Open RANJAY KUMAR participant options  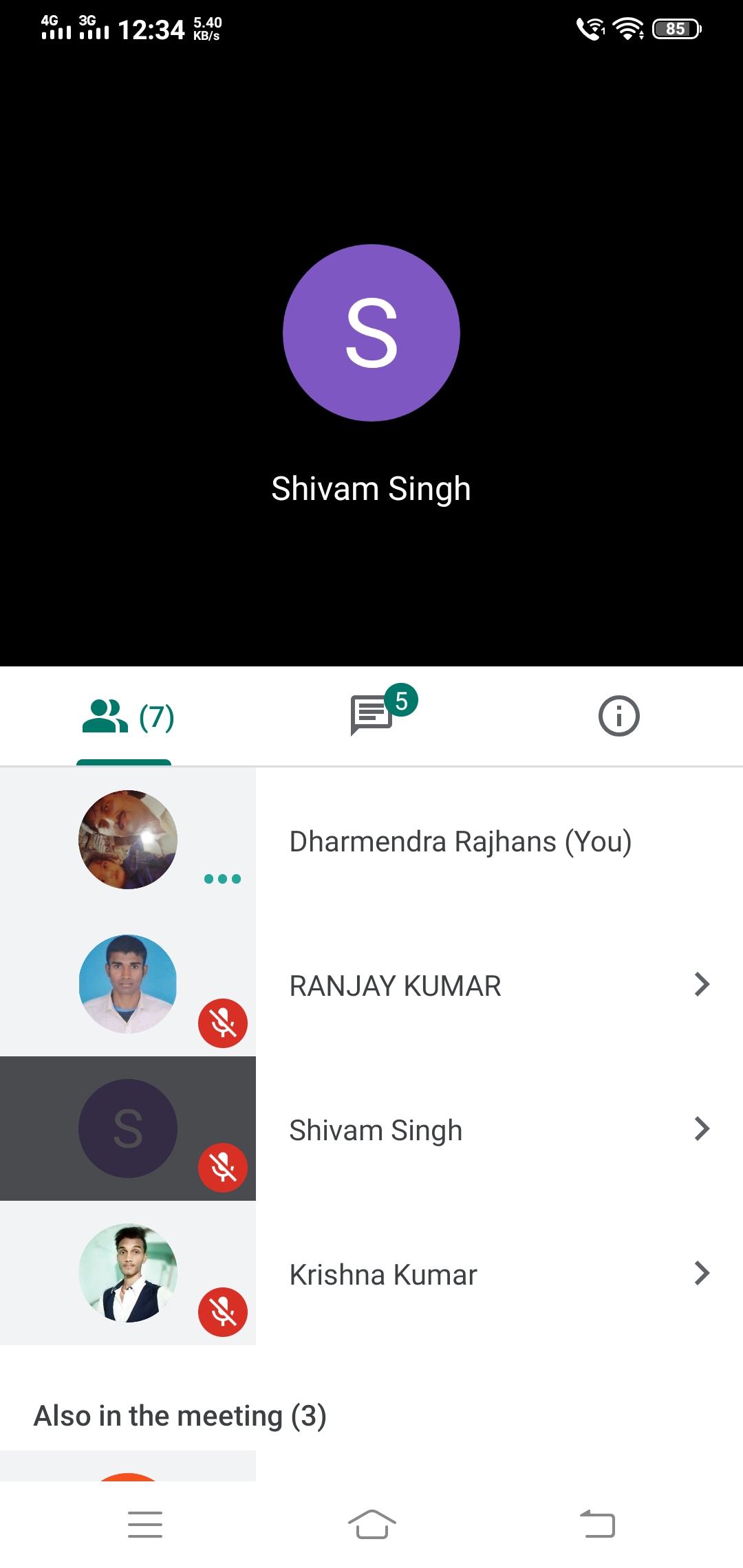click(x=701, y=984)
